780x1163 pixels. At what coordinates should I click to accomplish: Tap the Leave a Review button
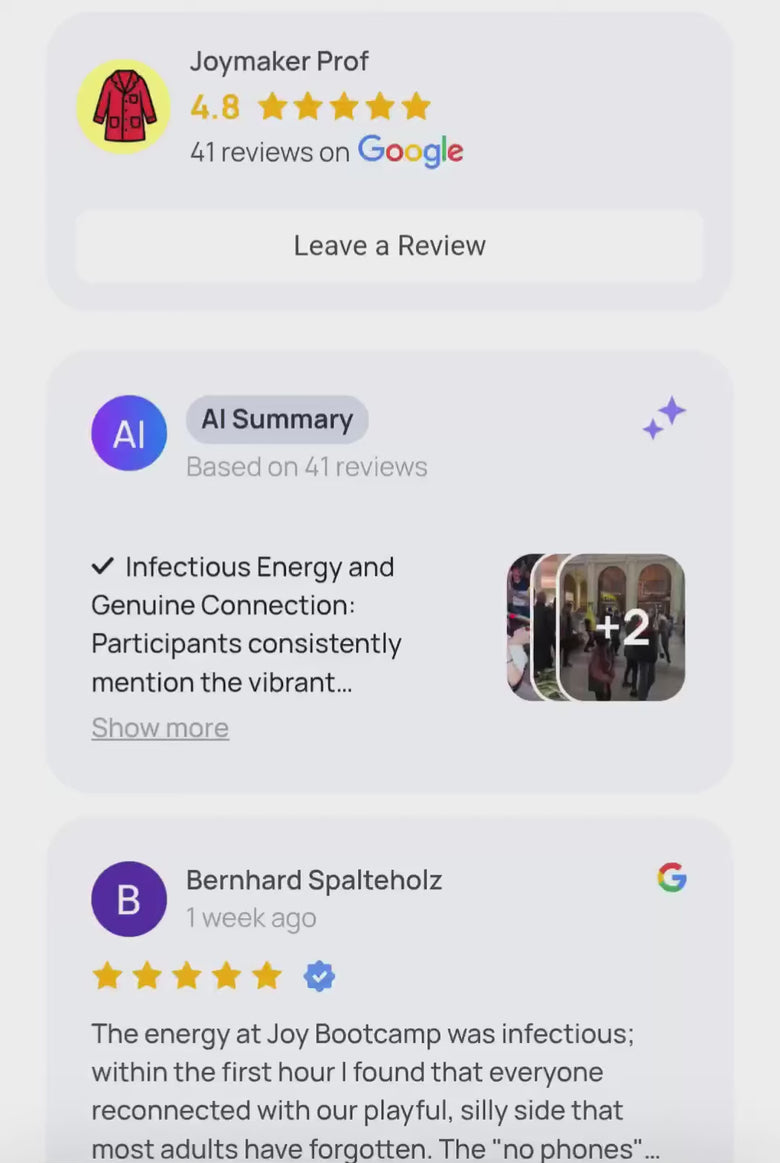pyautogui.click(x=389, y=246)
